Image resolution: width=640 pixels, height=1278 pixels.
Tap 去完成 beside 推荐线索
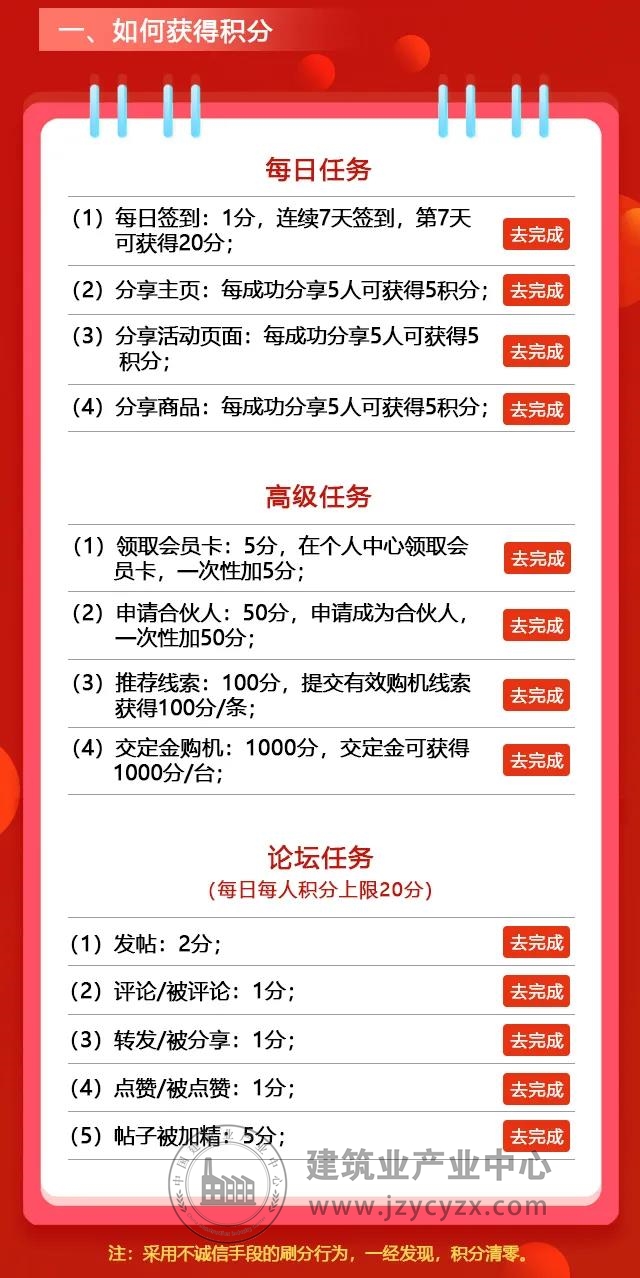point(536,695)
